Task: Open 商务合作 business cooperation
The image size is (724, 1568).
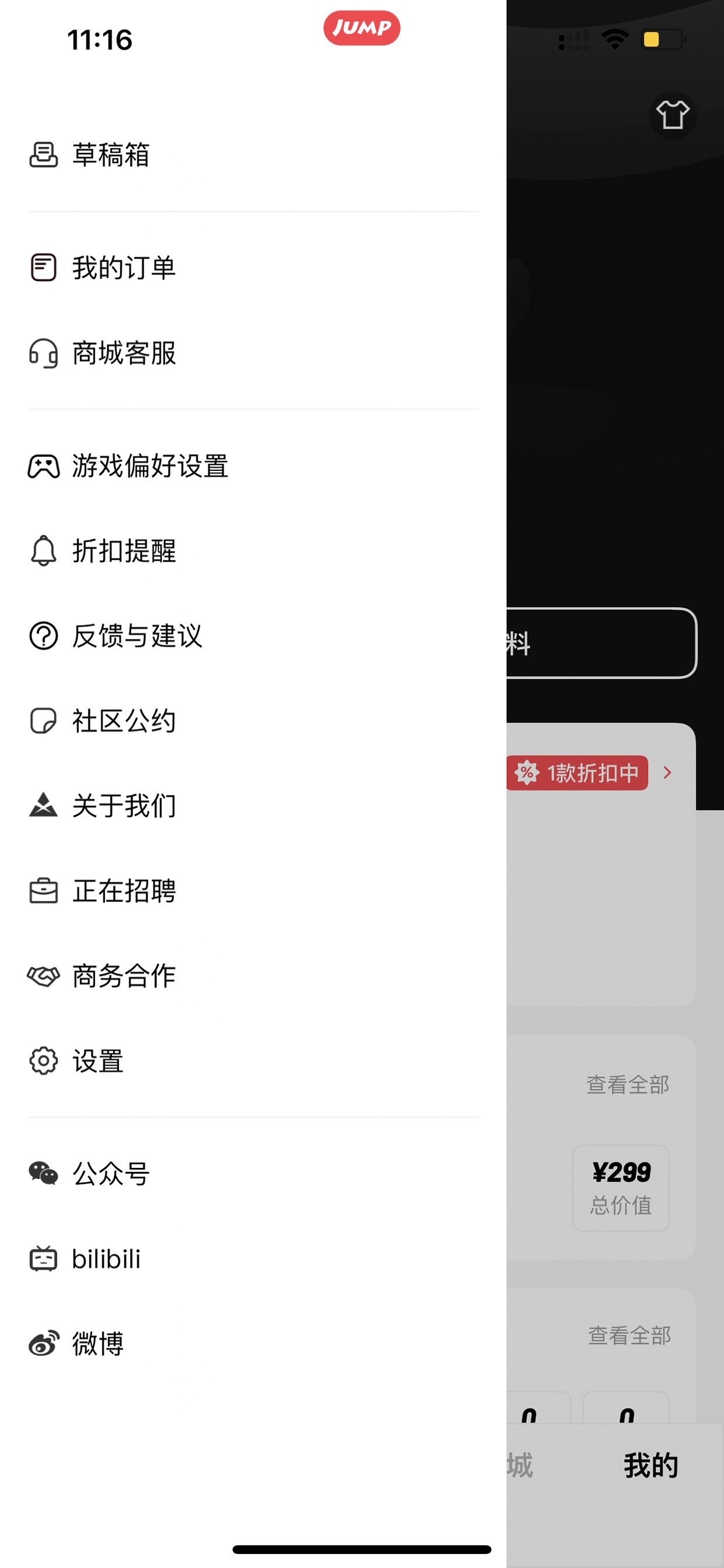Action: click(124, 976)
